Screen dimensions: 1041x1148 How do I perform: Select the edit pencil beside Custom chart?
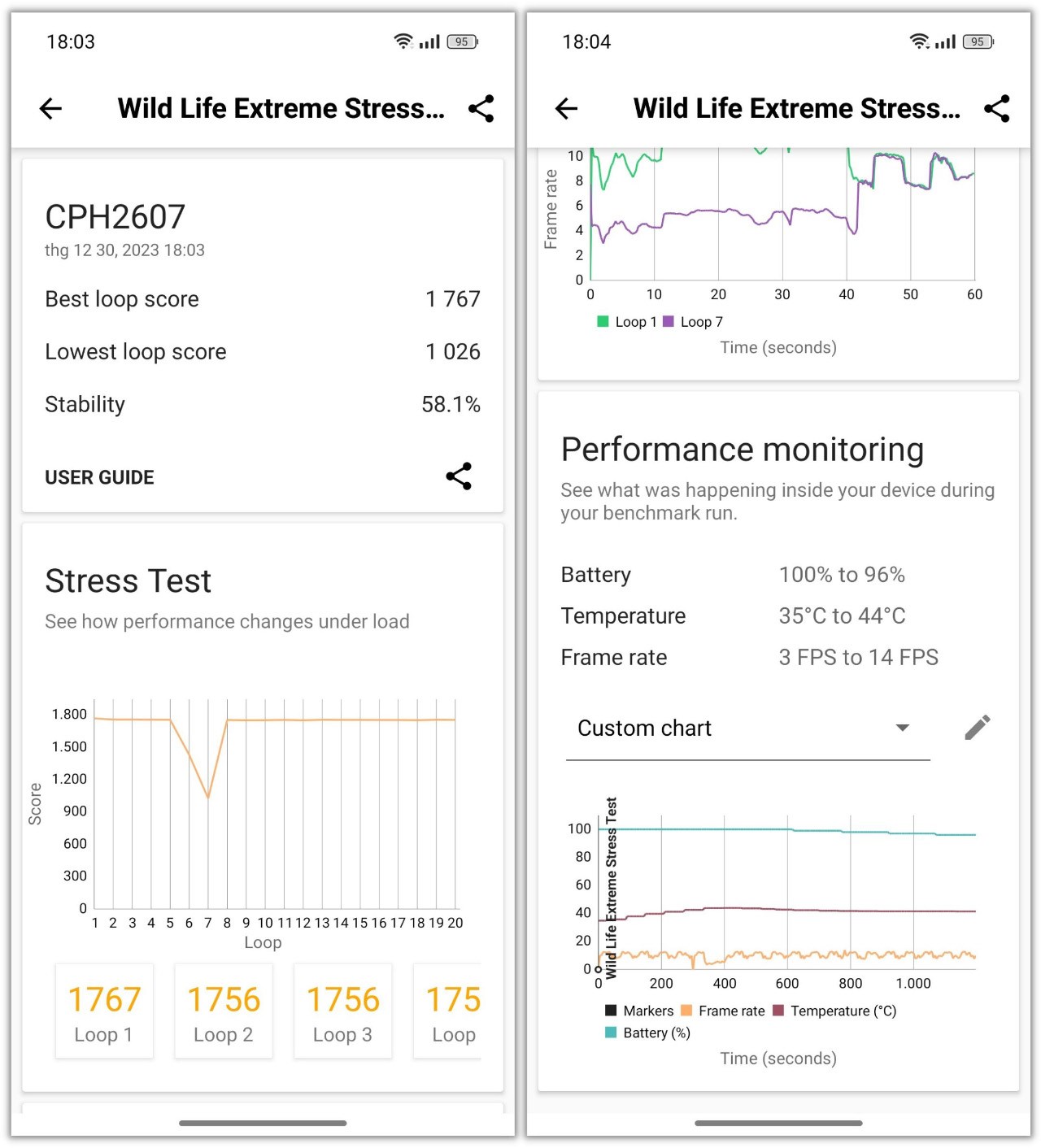(x=977, y=728)
